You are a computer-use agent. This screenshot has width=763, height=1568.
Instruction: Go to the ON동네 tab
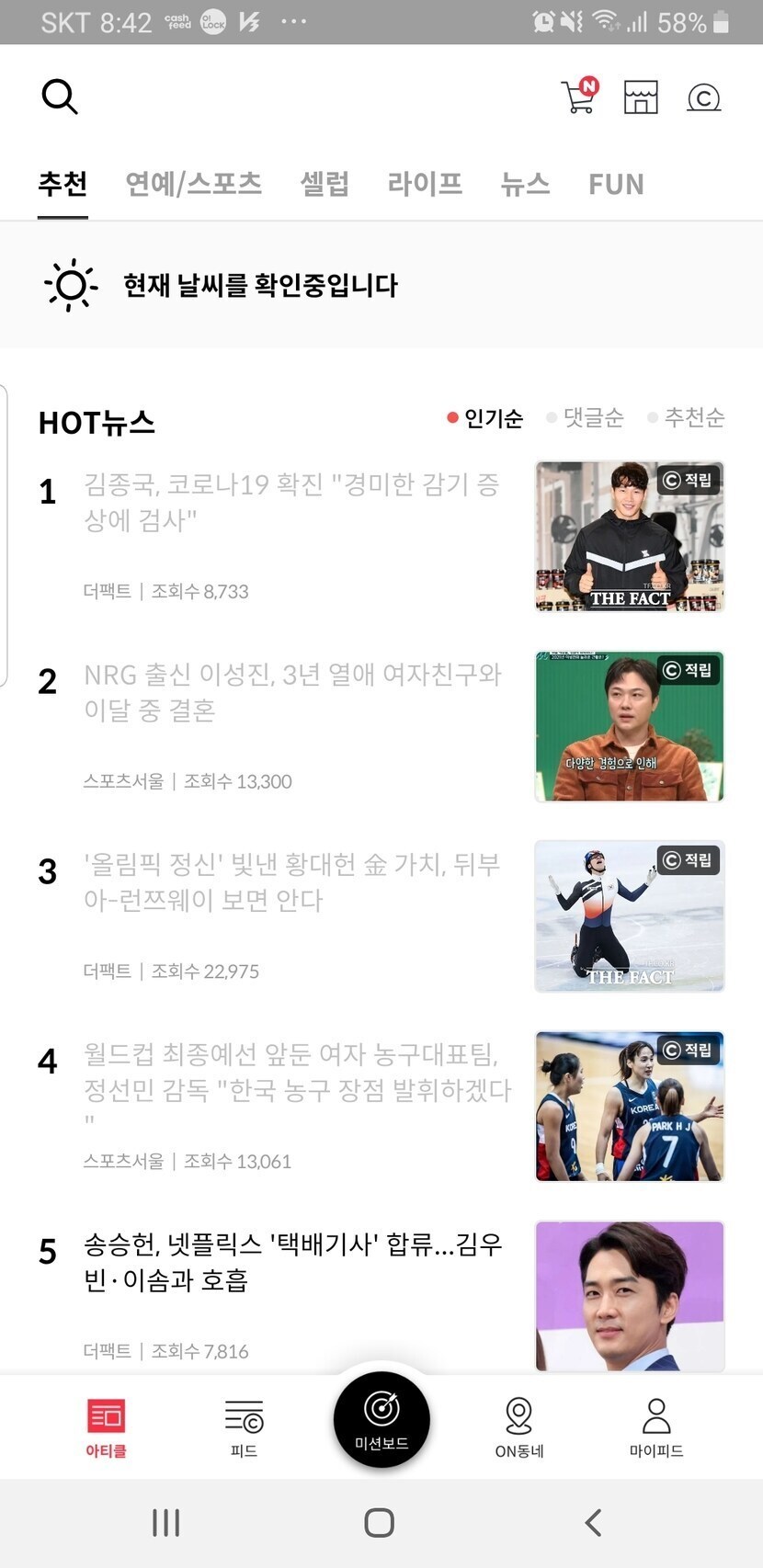click(x=519, y=1427)
